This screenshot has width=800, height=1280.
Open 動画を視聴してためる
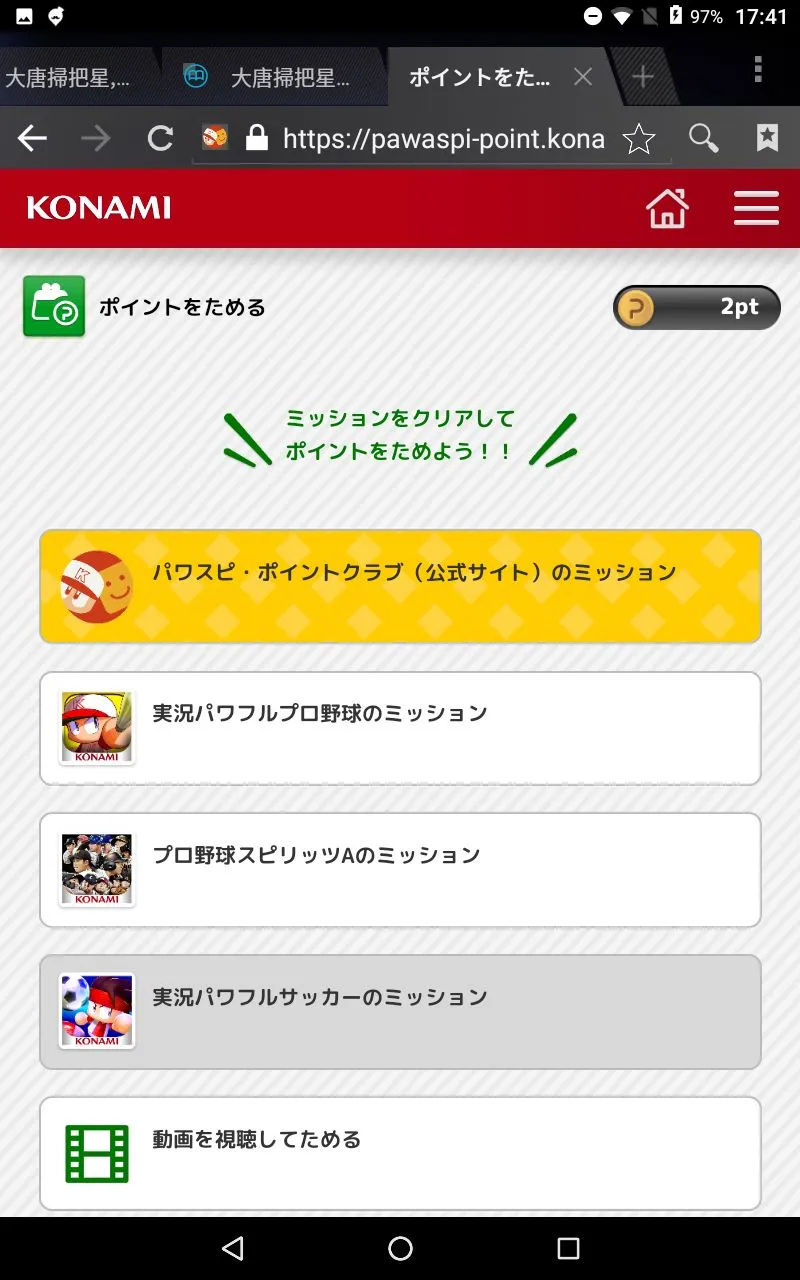[x=400, y=1153]
